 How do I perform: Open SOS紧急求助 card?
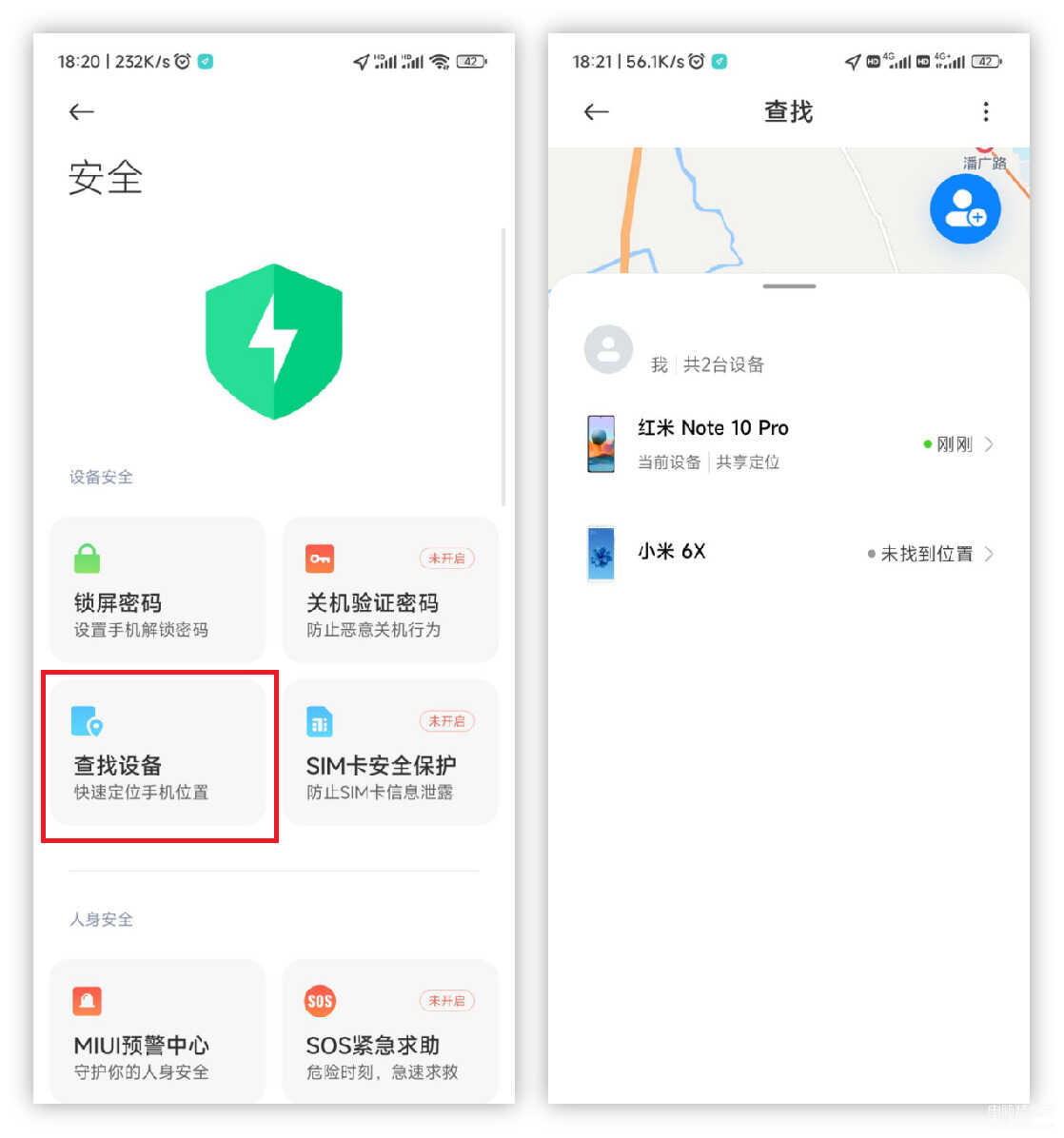(x=390, y=1032)
